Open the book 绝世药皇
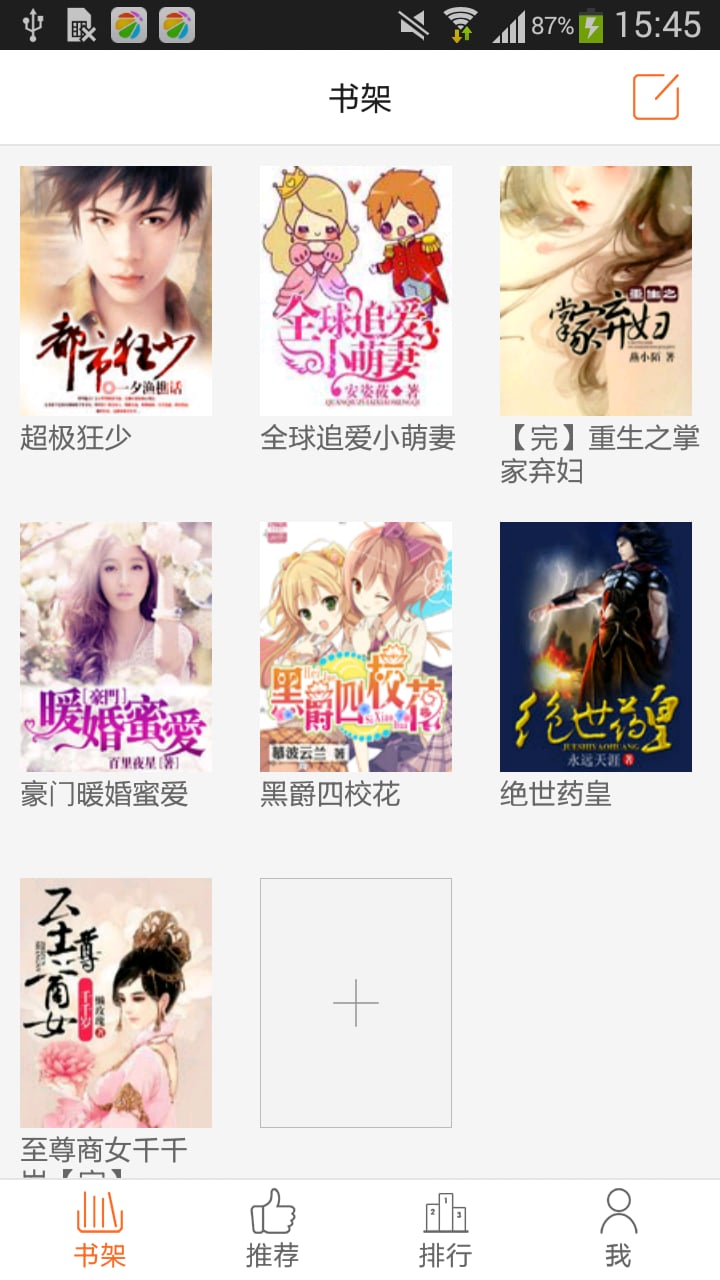The image size is (720, 1280). pos(596,647)
